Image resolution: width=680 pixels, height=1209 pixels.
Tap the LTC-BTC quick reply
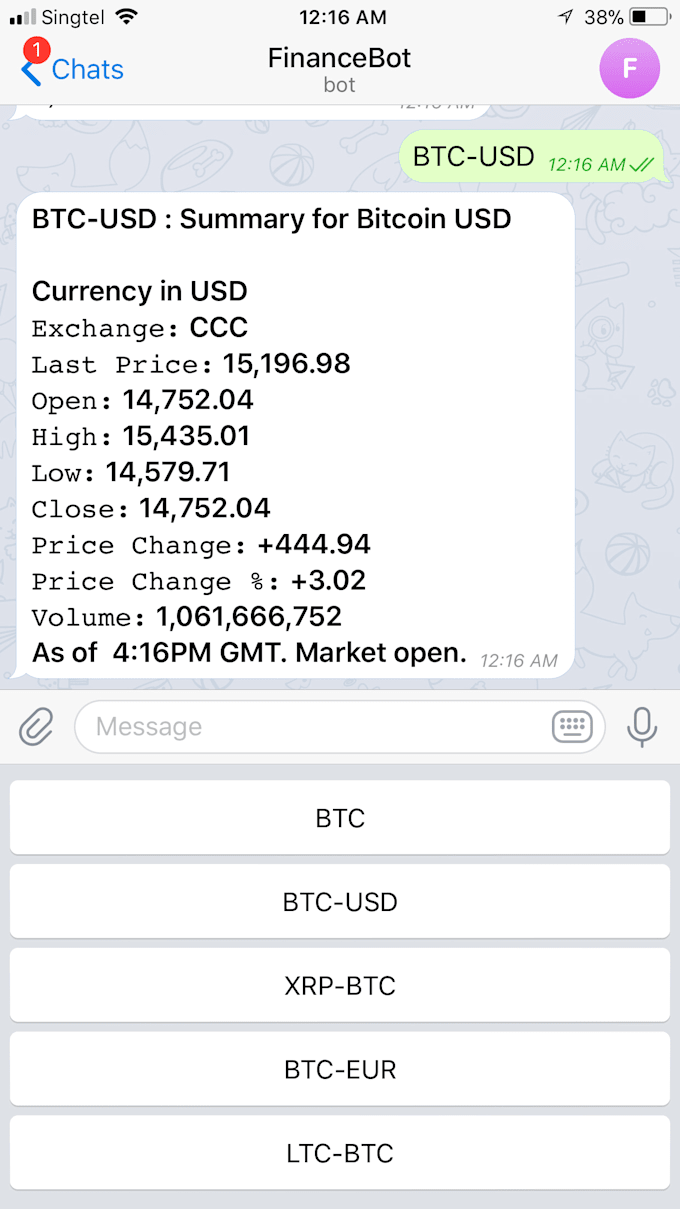(x=340, y=1153)
